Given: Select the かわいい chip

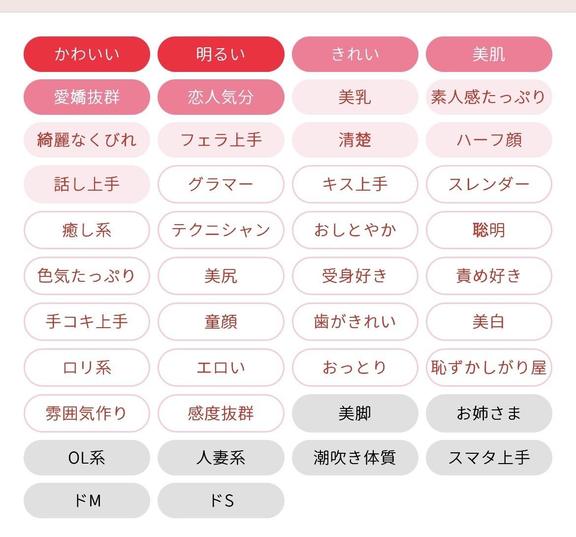Looking at the screenshot, I should 87,54.
